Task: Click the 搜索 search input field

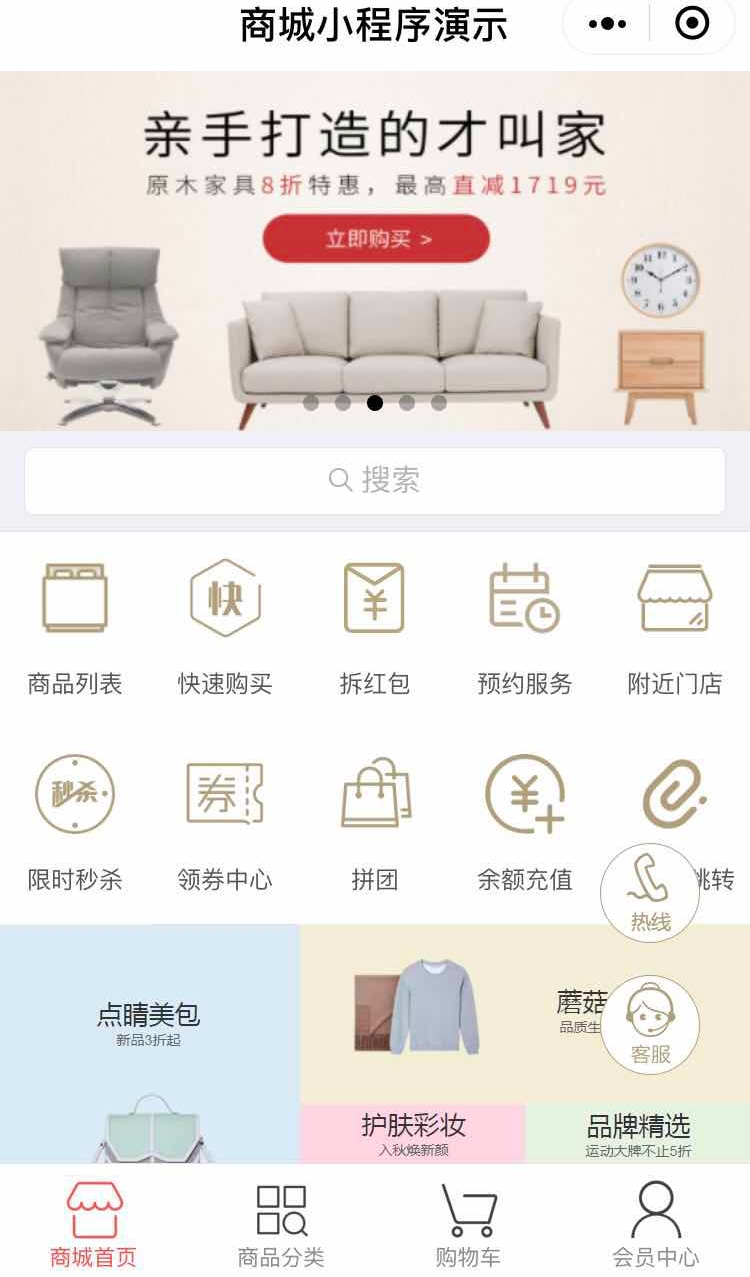Action: (375, 481)
